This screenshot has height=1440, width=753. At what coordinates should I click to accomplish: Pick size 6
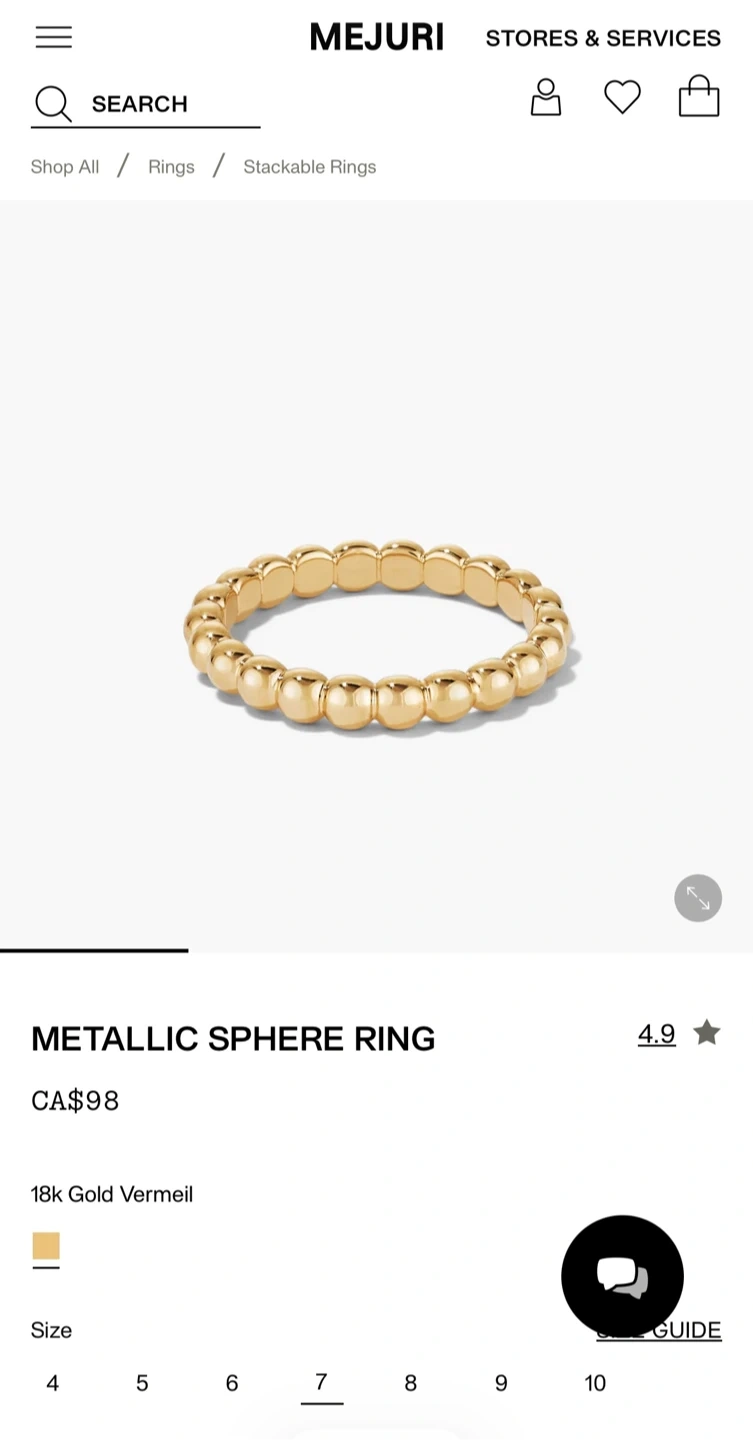point(232,1383)
